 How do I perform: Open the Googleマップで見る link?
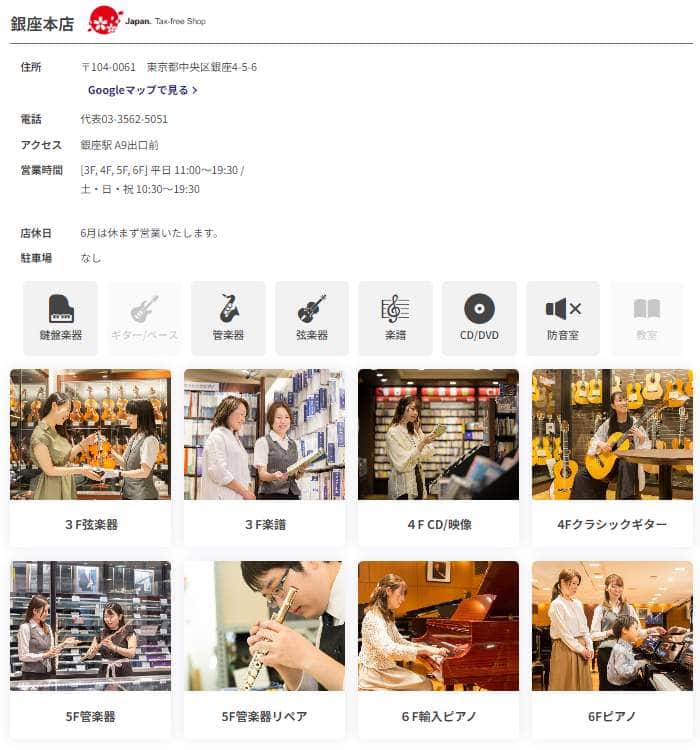click(142, 90)
